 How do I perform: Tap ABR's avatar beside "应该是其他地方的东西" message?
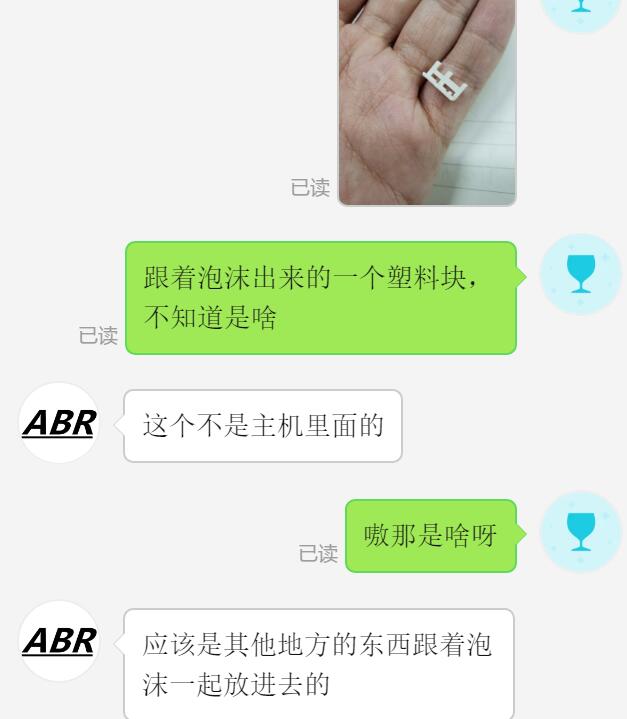coord(59,641)
